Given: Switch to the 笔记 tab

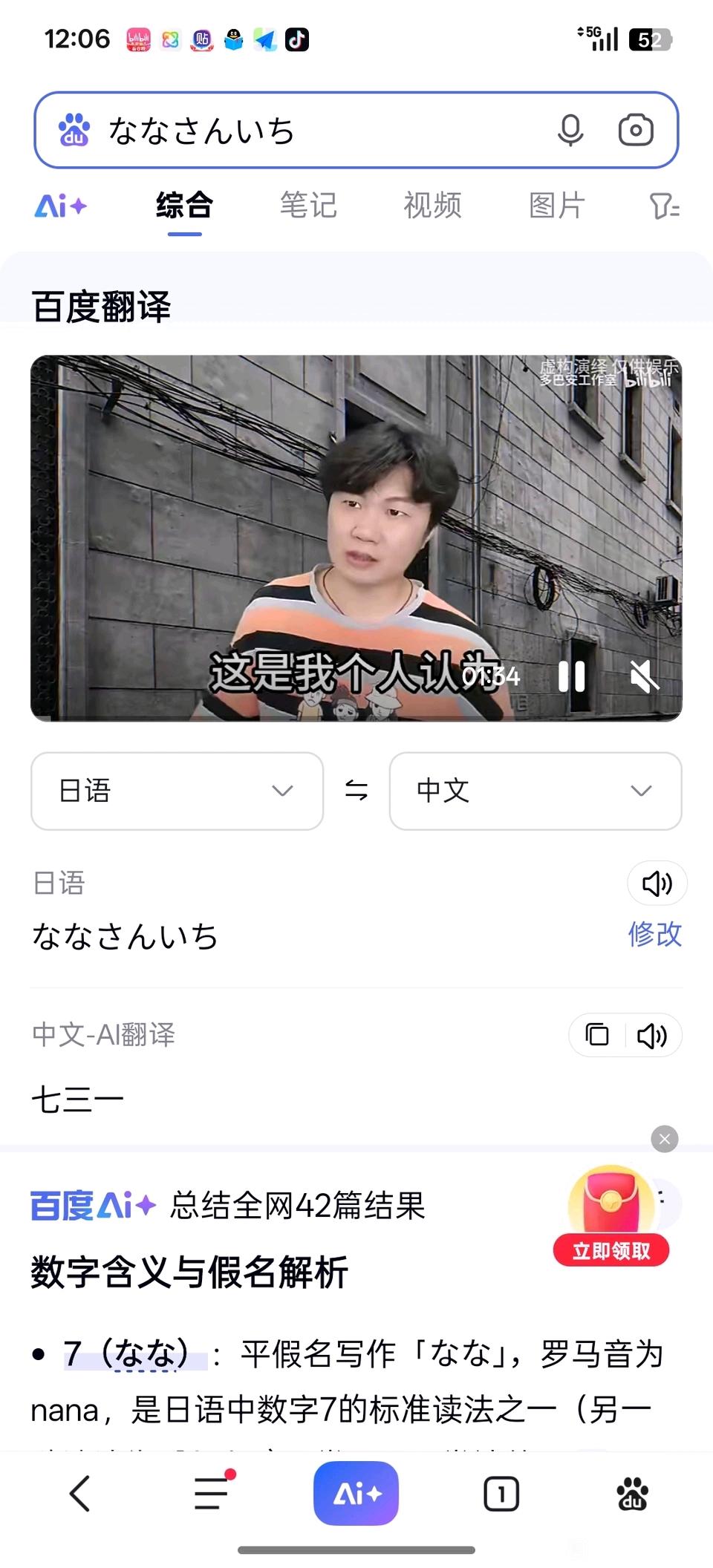Looking at the screenshot, I should 308,206.
